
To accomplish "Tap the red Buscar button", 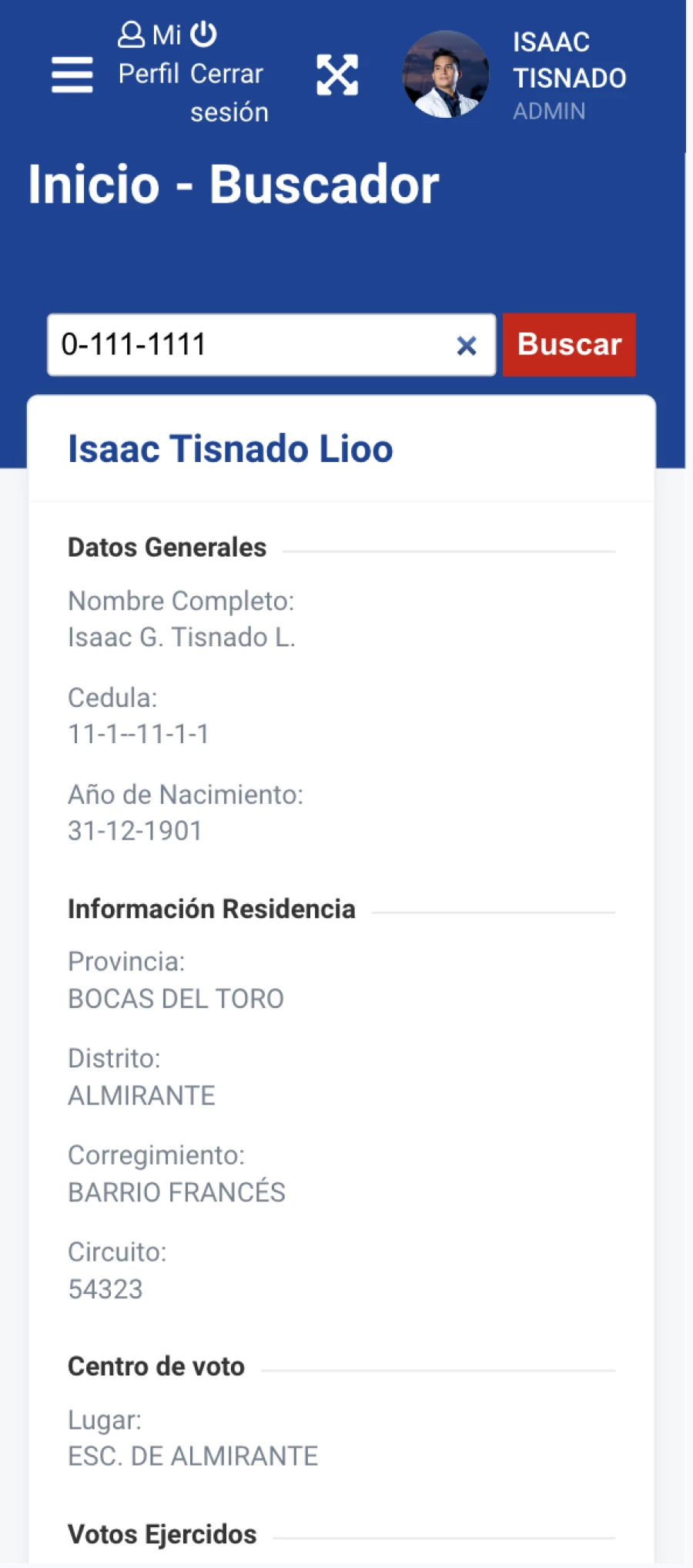I will click(569, 344).
